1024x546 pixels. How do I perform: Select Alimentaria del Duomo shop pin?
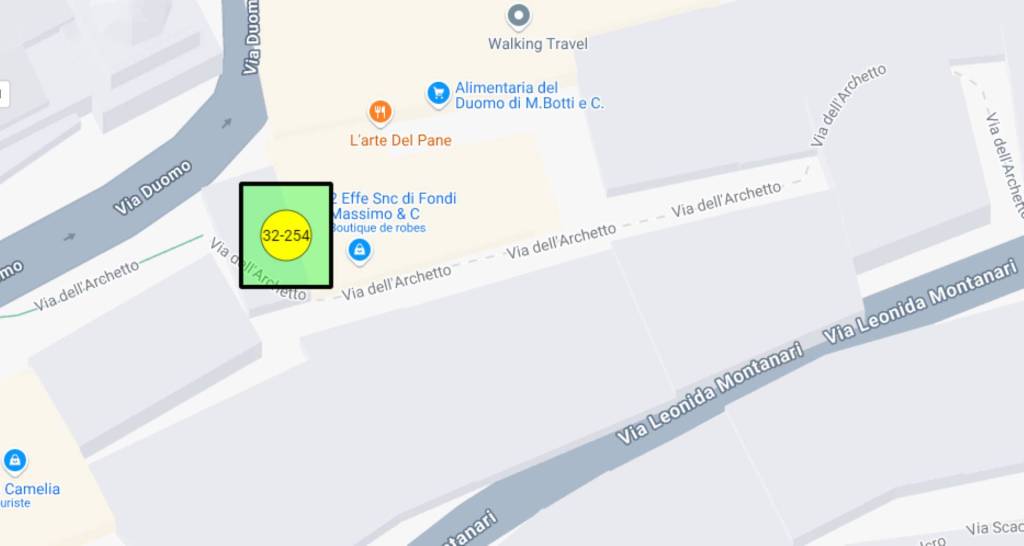point(438,93)
